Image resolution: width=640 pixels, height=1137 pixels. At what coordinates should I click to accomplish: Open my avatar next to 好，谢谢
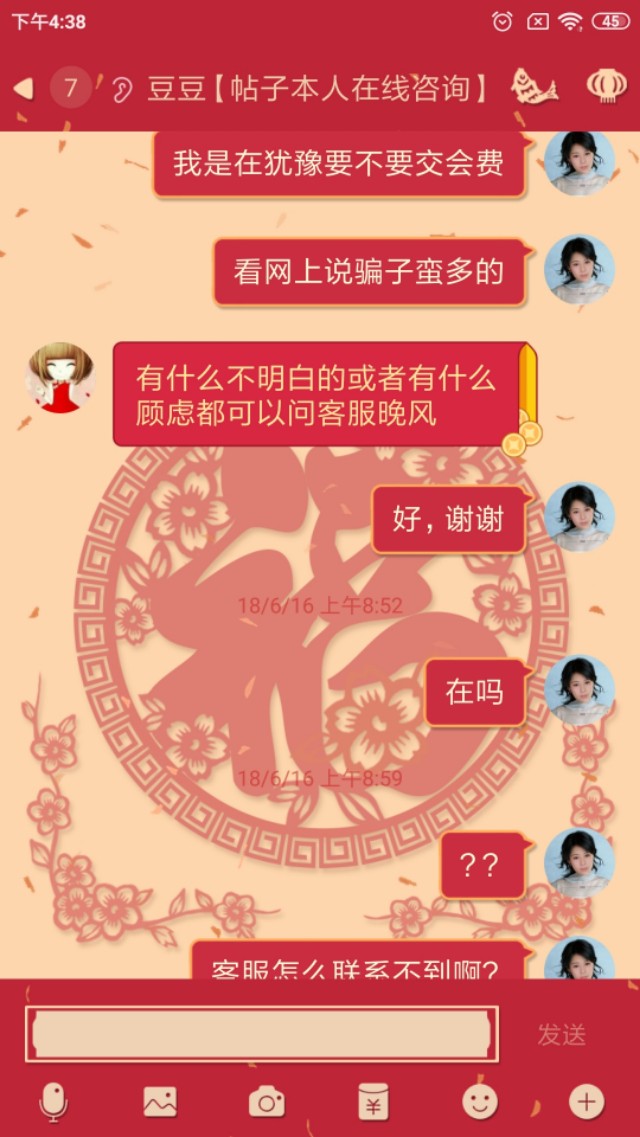pos(579,517)
